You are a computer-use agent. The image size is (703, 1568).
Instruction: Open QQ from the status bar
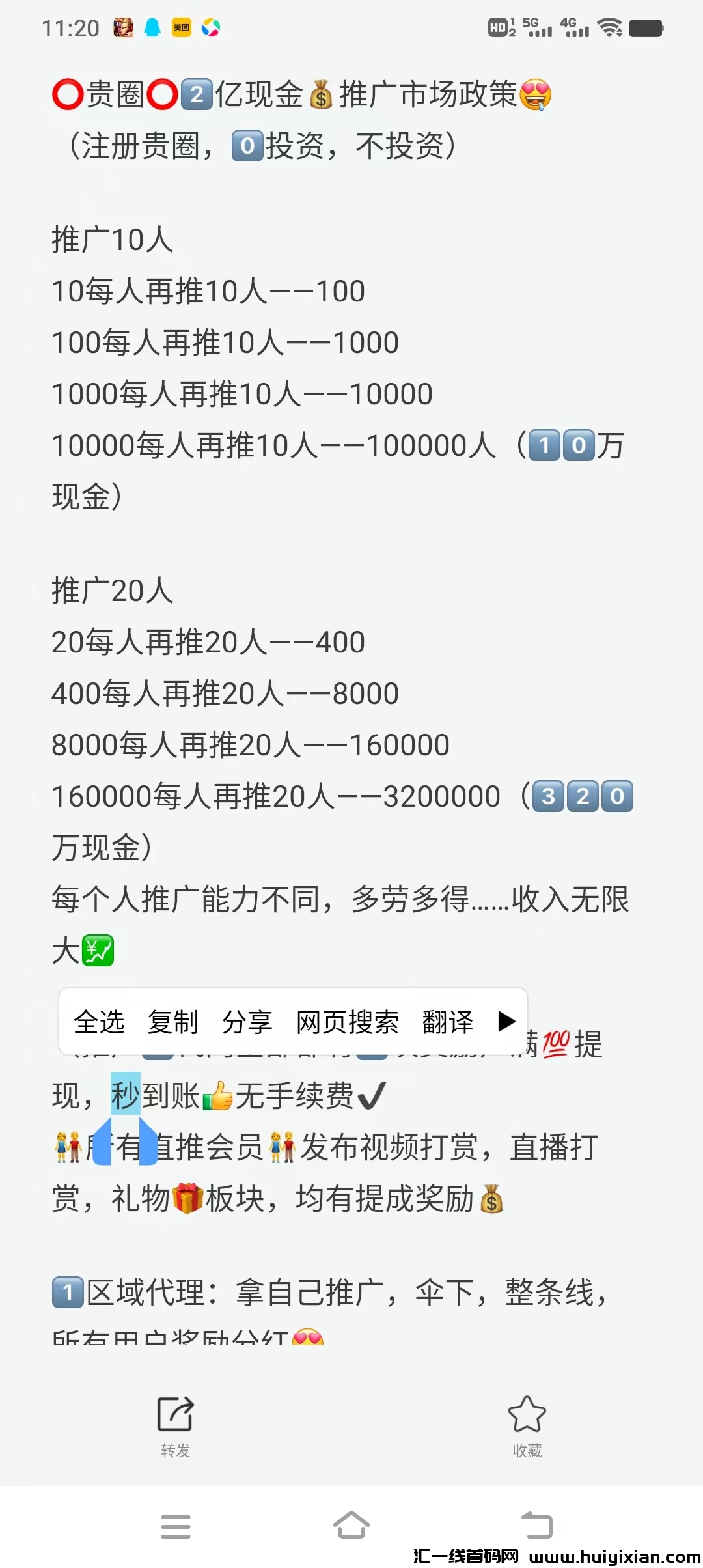coord(151,28)
